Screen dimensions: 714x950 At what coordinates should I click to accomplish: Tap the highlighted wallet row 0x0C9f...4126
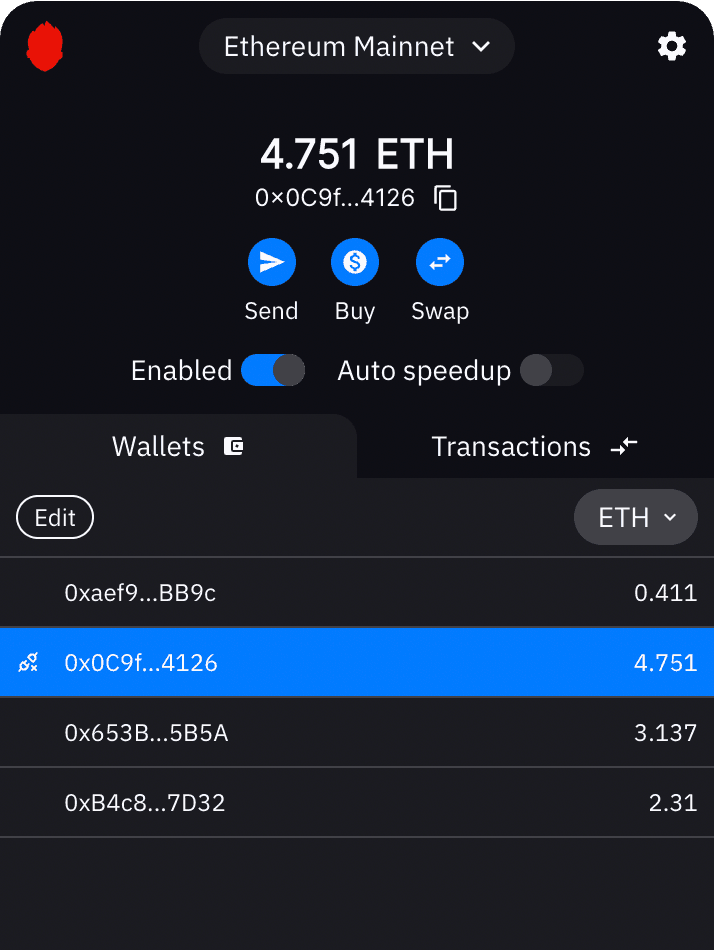pos(357,663)
